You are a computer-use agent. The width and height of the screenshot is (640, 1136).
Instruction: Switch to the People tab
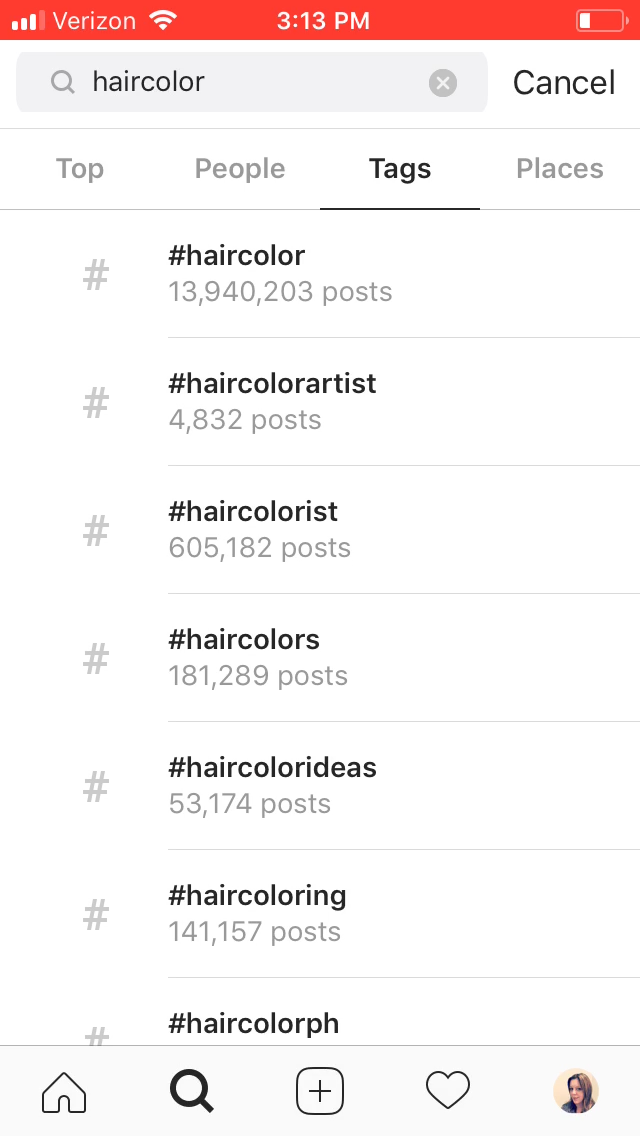(240, 169)
